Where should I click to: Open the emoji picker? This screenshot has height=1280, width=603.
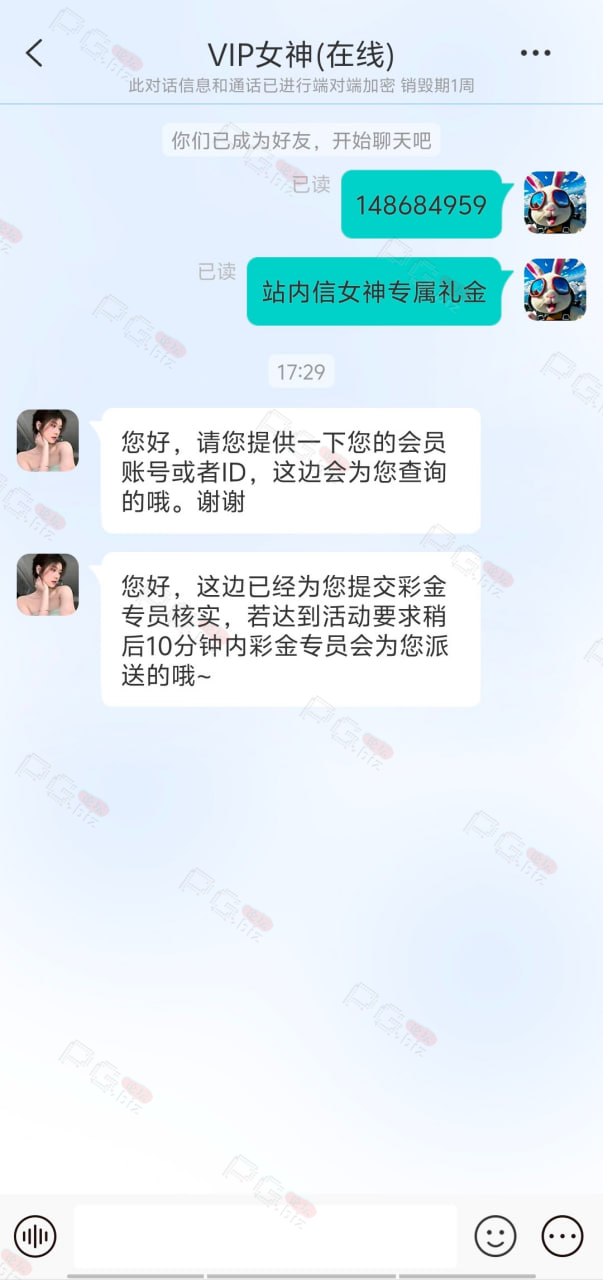[x=495, y=1237]
